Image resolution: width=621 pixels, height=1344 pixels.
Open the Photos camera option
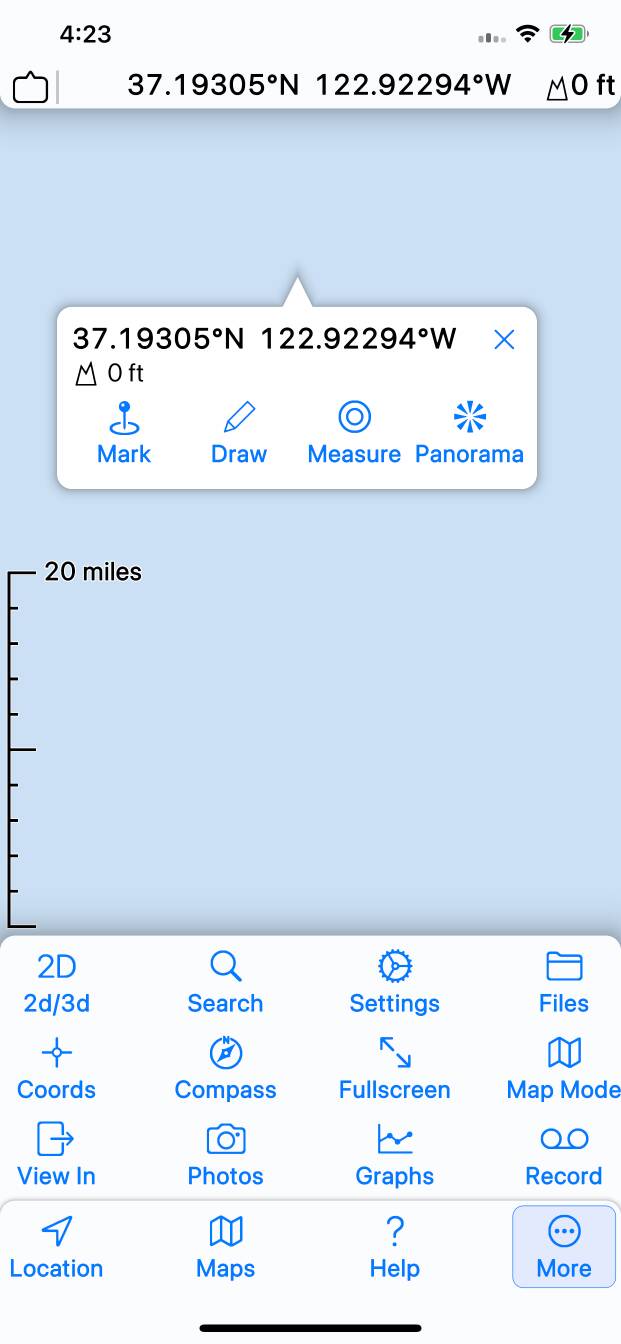[225, 1155]
